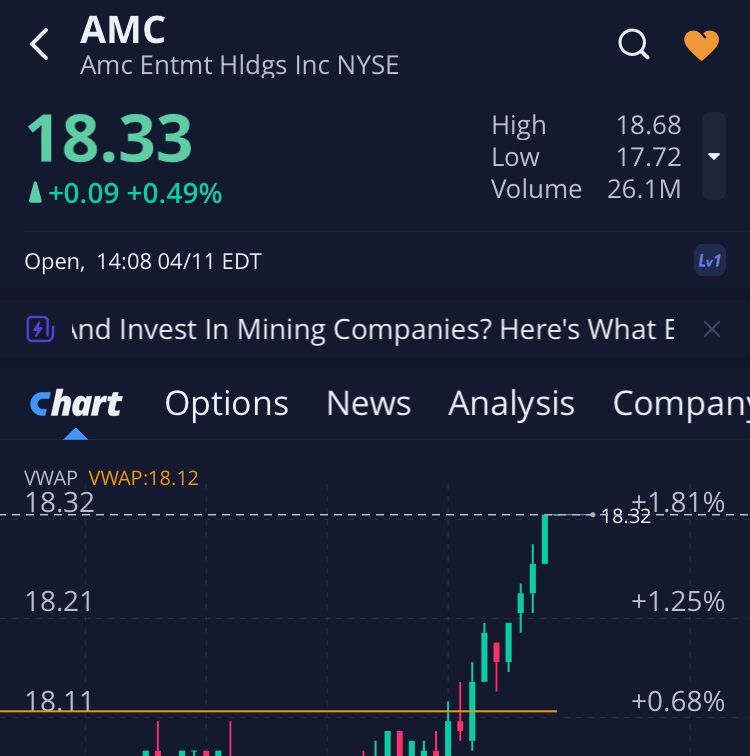Switch to the Company tab
This screenshot has height=756, width=750.
pos(680,403)
